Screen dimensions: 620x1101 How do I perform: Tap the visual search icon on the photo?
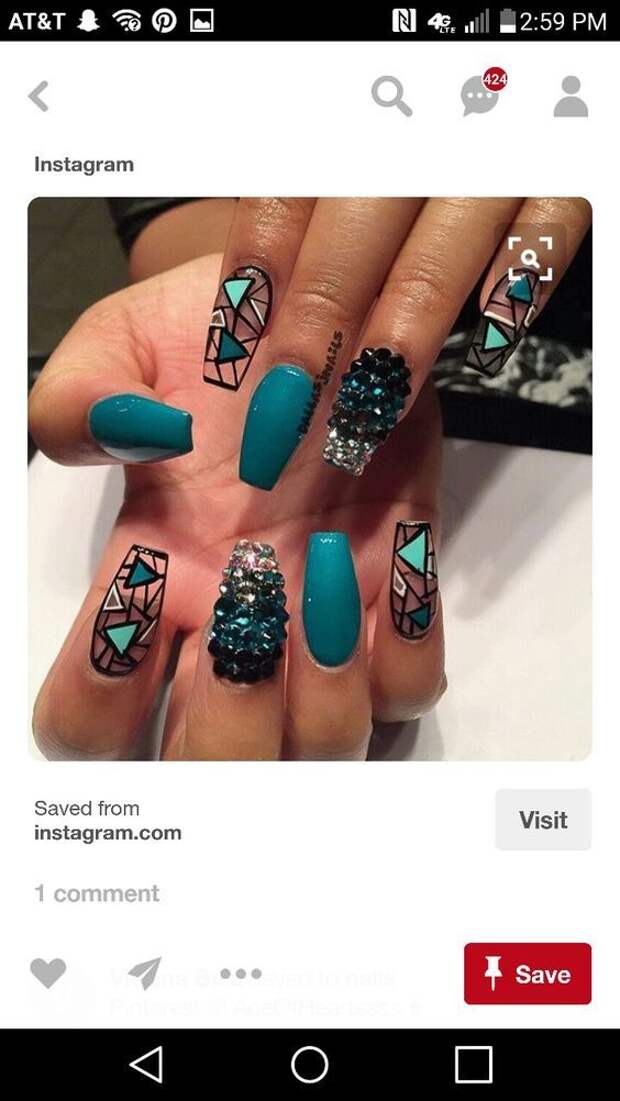[x=530, y=259]
